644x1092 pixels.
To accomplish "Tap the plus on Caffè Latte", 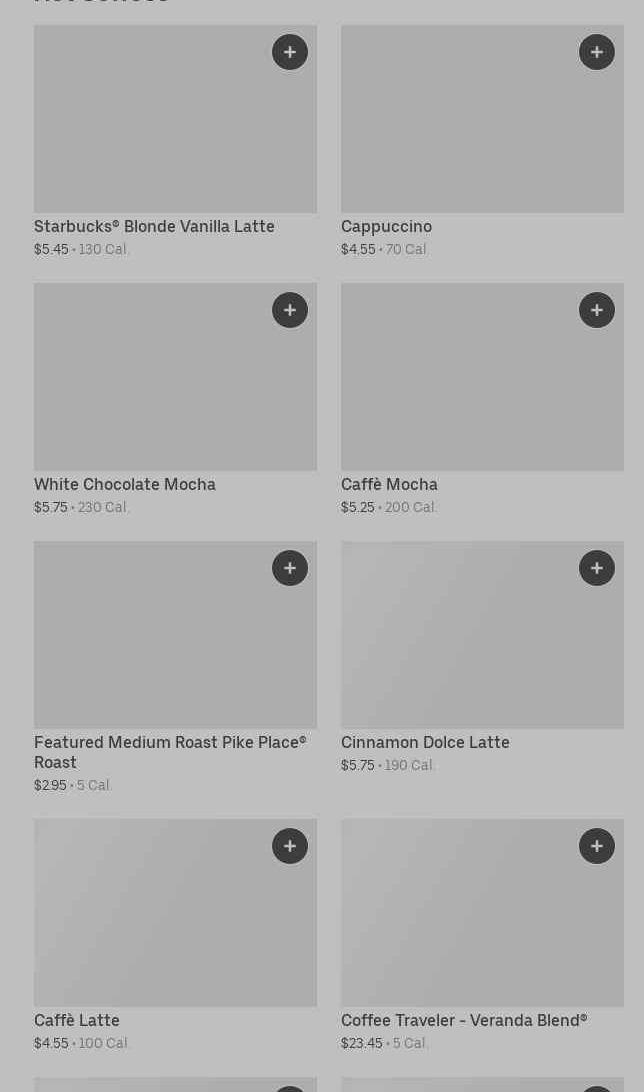I will [290, 846].
